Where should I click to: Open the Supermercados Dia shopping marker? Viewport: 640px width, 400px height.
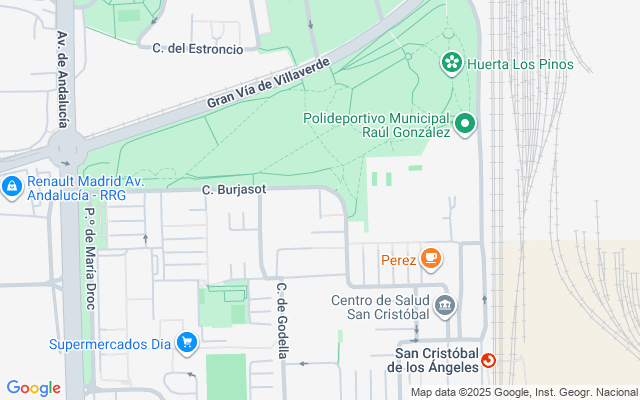(186, 344)
